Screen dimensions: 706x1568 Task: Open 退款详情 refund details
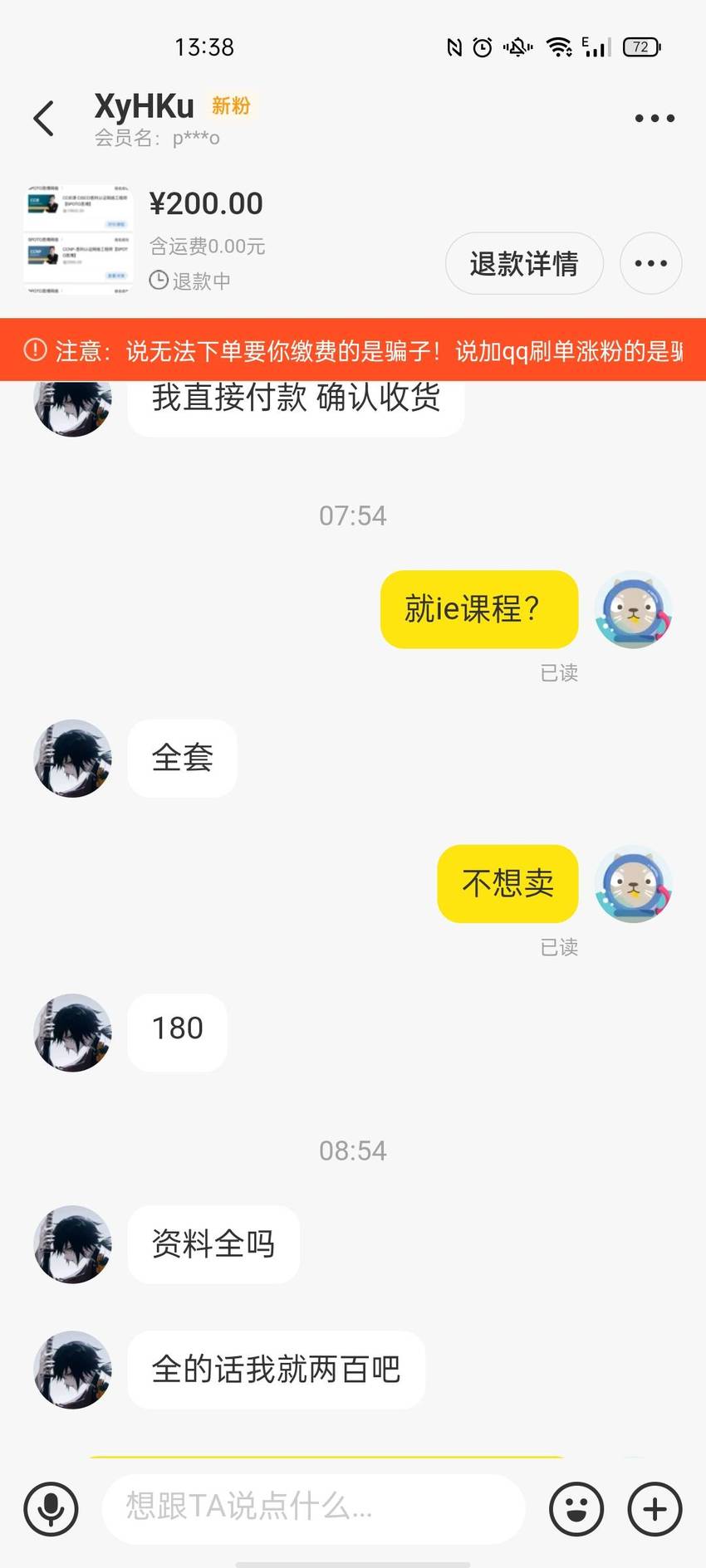[524, 263]
